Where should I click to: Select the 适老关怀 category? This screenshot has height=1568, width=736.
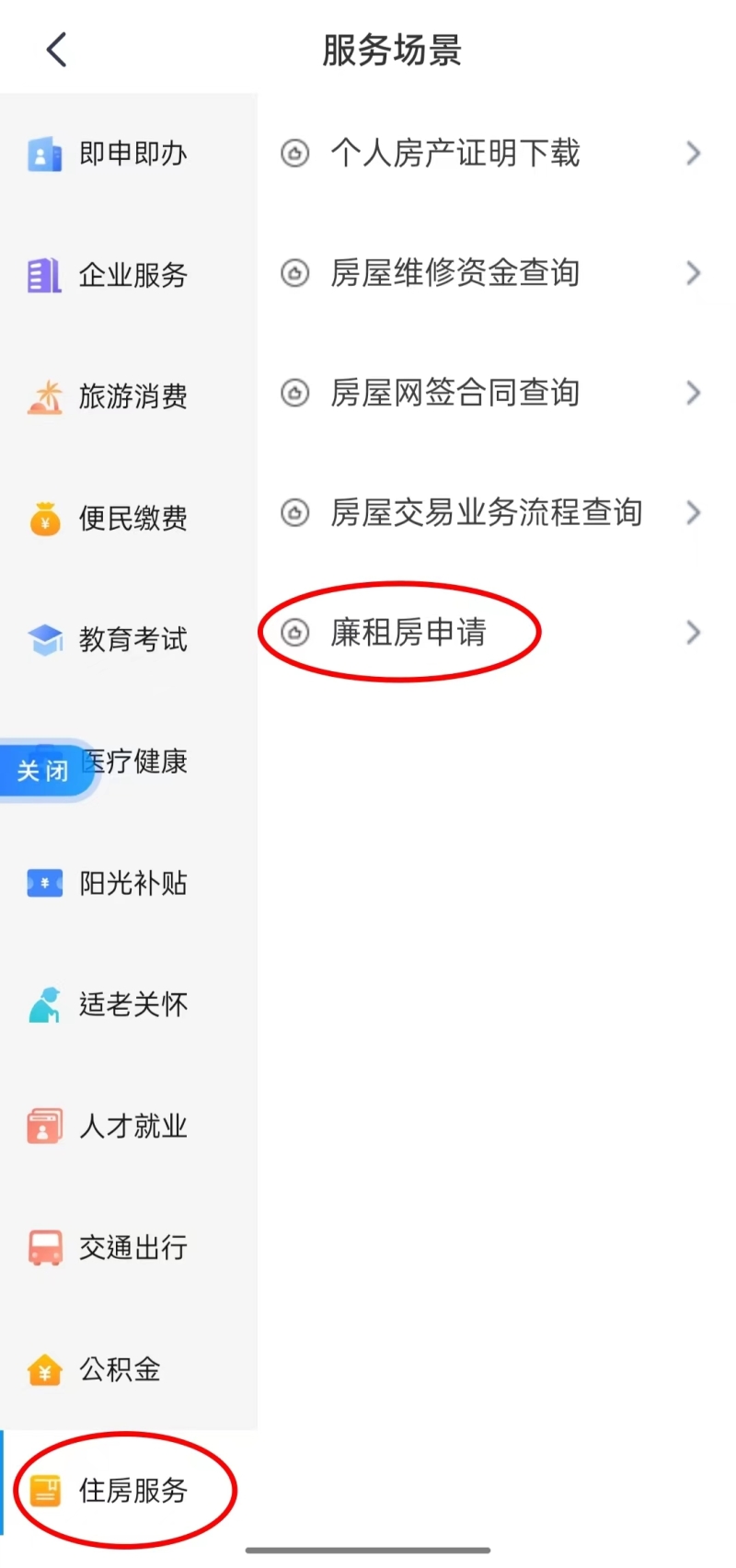pyautogui.click(x=129, y=1004)
